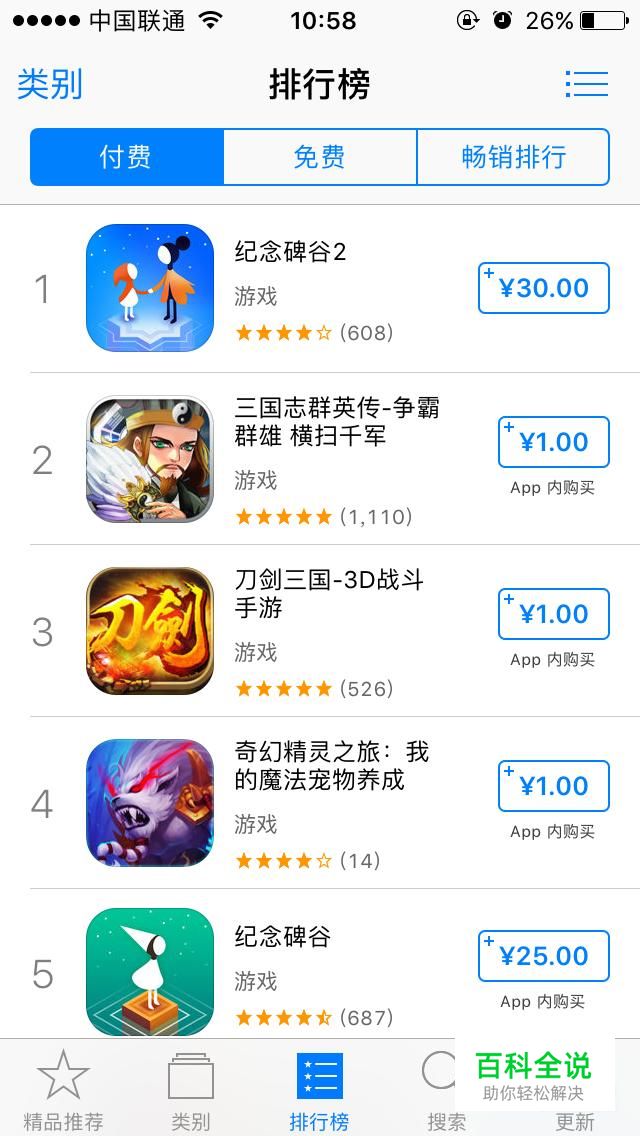Open the 搜索 tab
Screen dimensions: 640x1136
pyautogui.click(x=446, y=1089)
